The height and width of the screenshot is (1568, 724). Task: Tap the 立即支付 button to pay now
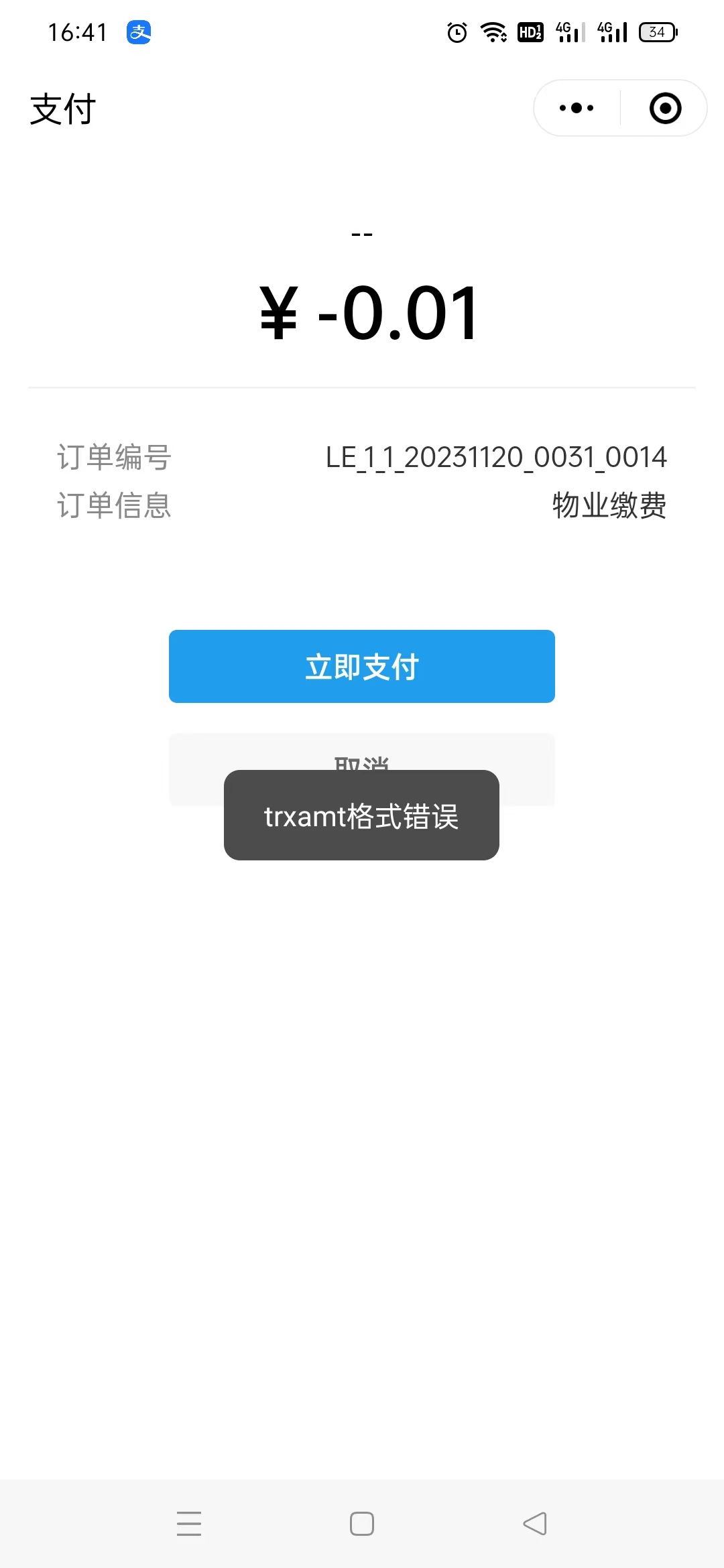coord(362,666)
